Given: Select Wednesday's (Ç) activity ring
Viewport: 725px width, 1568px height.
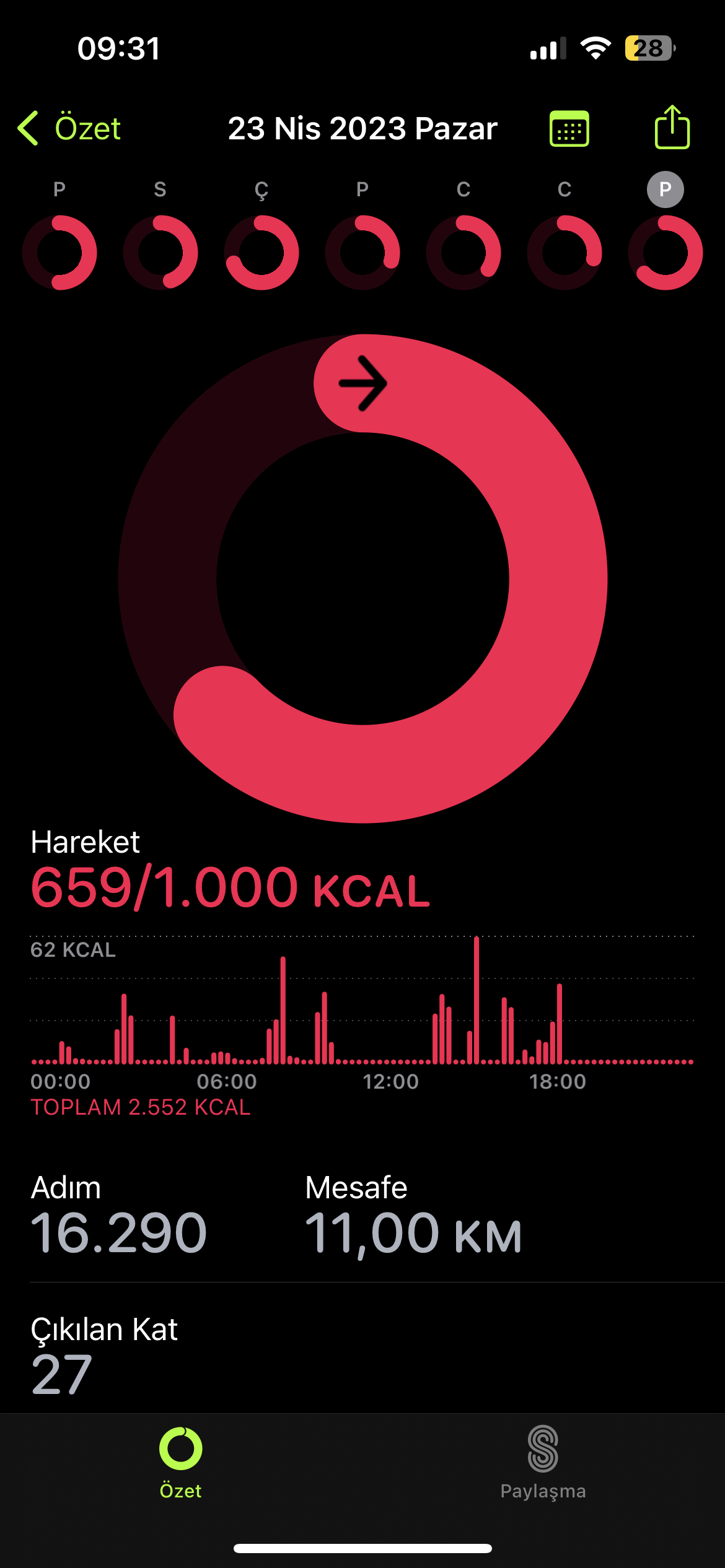Looking at the screenshot, I should pyautogui.click(x=261, y=252).
